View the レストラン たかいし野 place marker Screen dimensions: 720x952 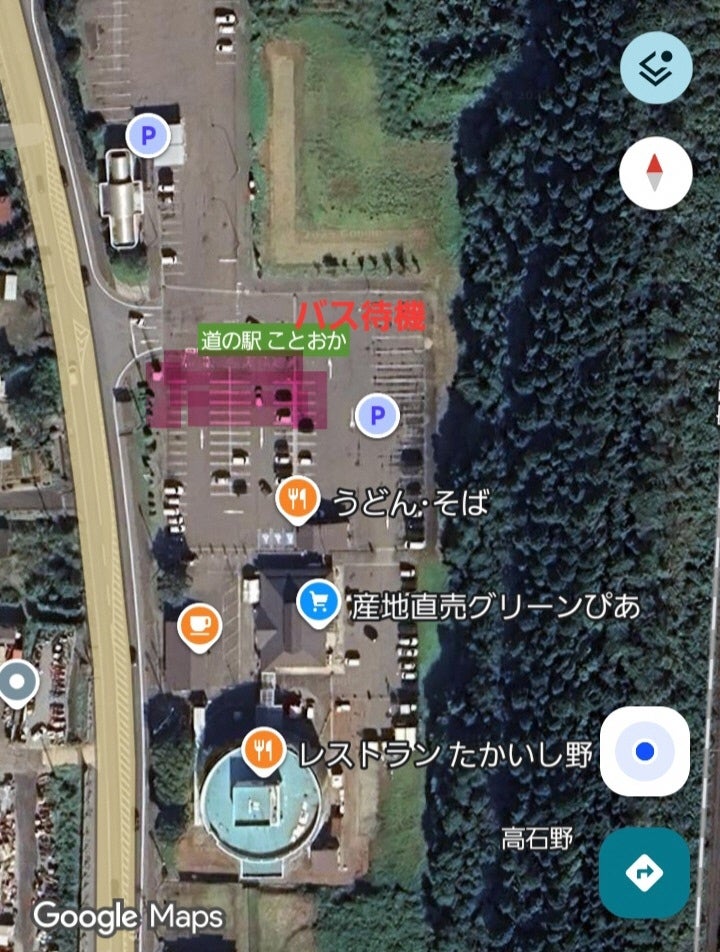pyautogui.click(x=262, y=751)
